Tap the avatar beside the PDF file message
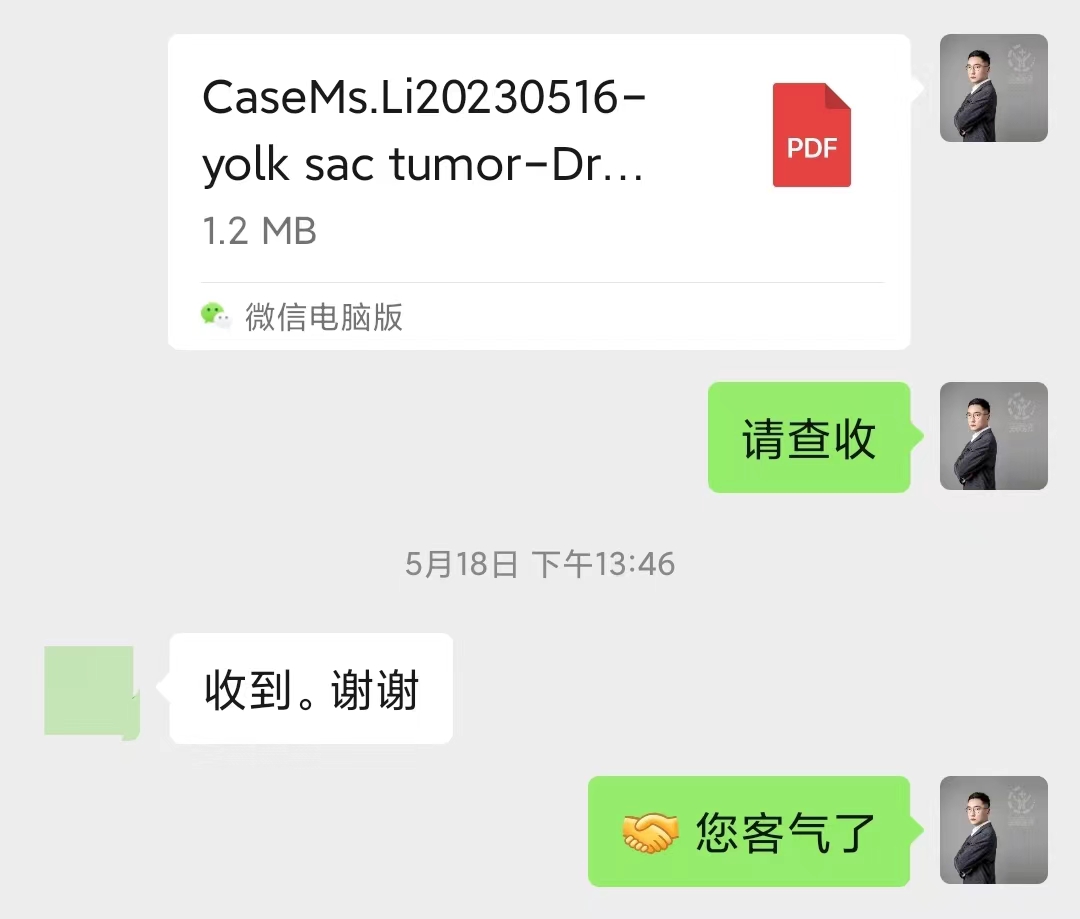Screen dimensions: 1080x919 [993, 88]
